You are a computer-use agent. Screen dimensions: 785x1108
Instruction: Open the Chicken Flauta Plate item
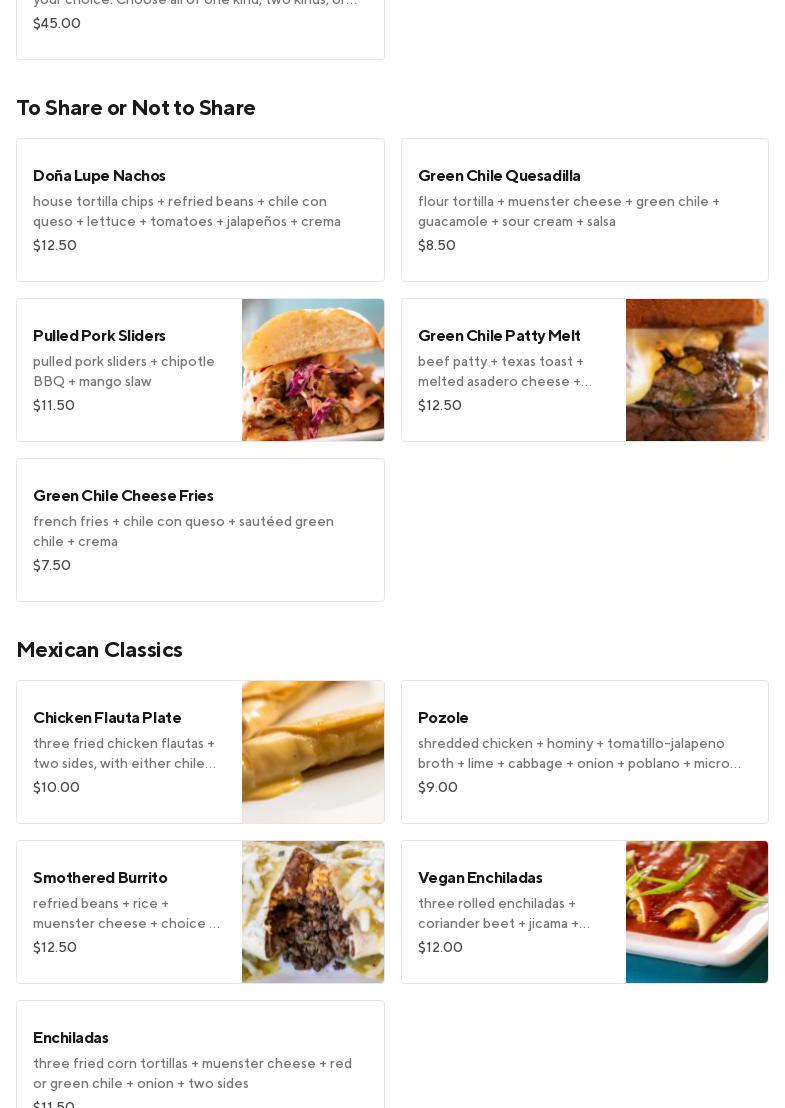tap(200, 752)
